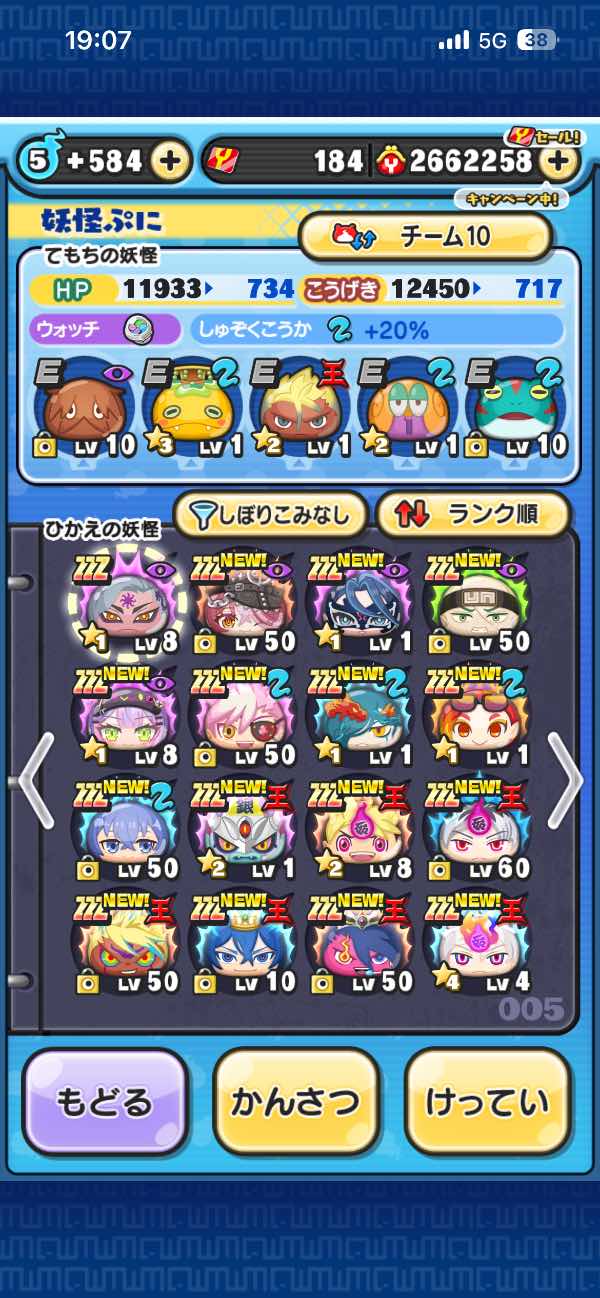Go to the previous reserve page arrow
This screenshot has height=1298, width=600.
(34, 780)
